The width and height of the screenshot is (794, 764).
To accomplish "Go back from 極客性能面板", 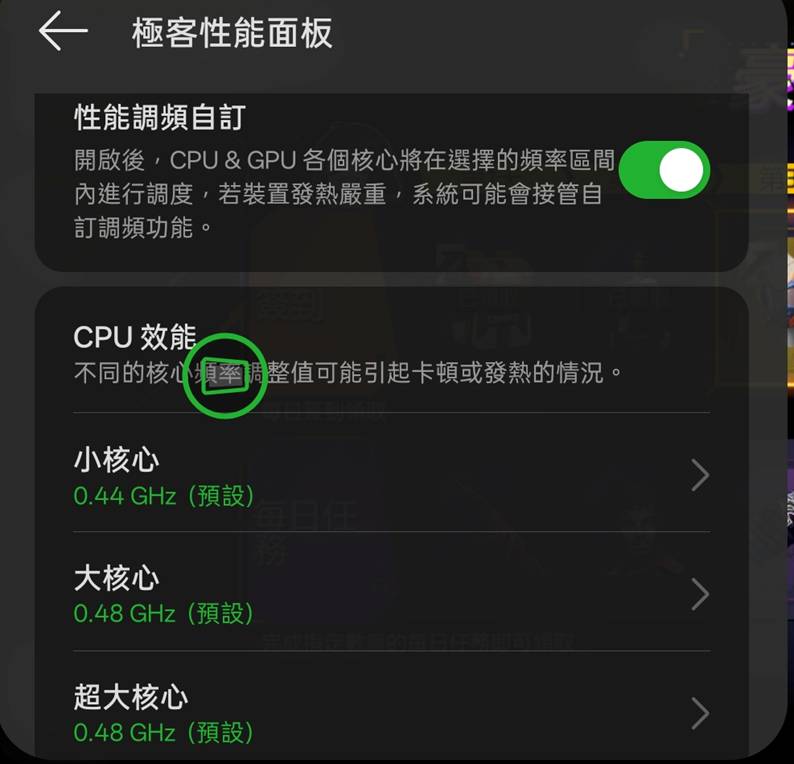I will coord(62,33).
